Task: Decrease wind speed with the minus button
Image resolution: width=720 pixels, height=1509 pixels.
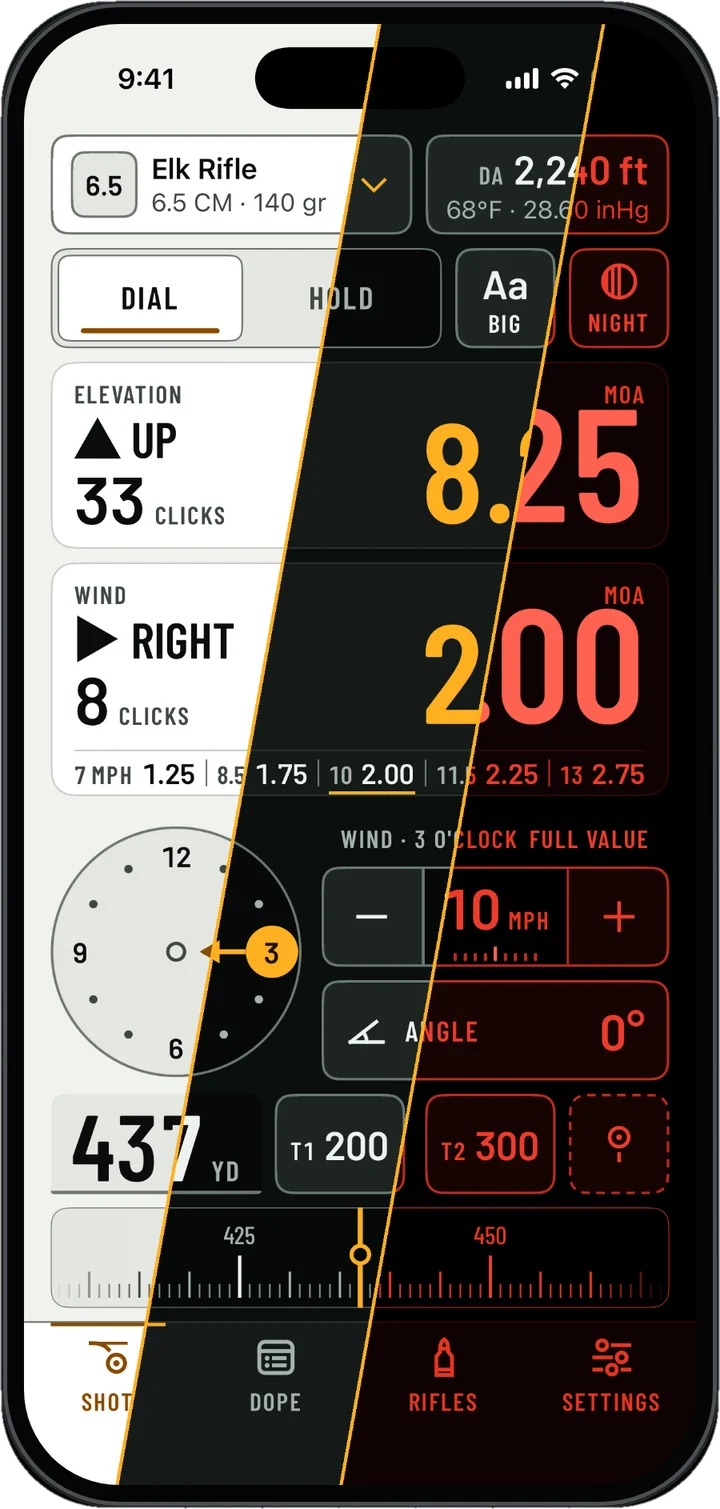Action: pyautogui.click(x=372, y=917)
